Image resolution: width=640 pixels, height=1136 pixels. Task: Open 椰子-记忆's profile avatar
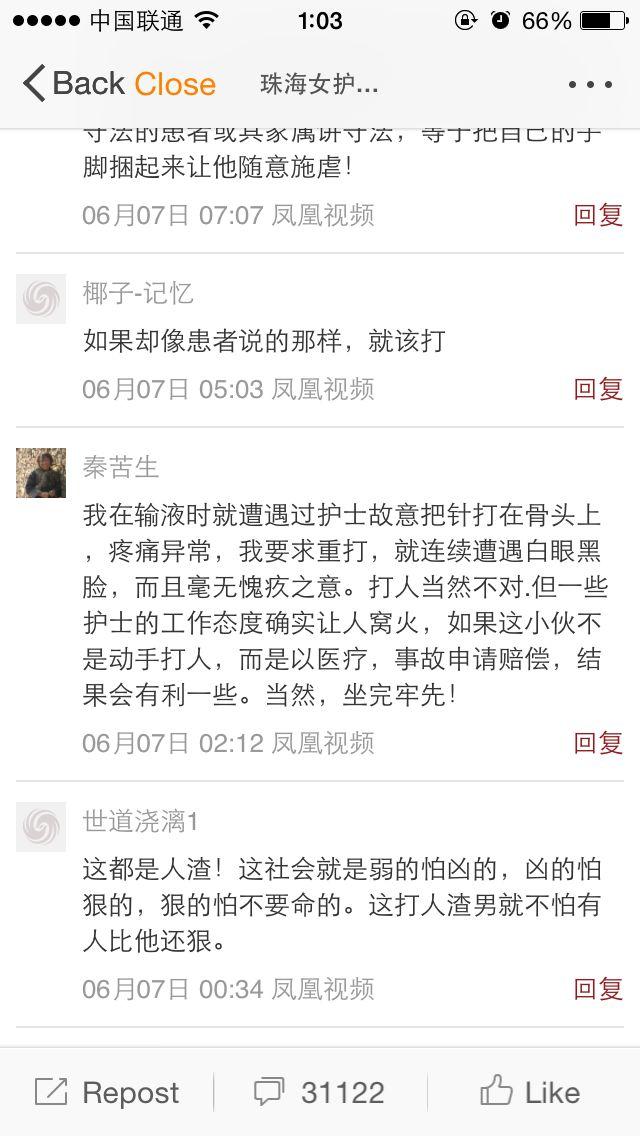[41, 299]
